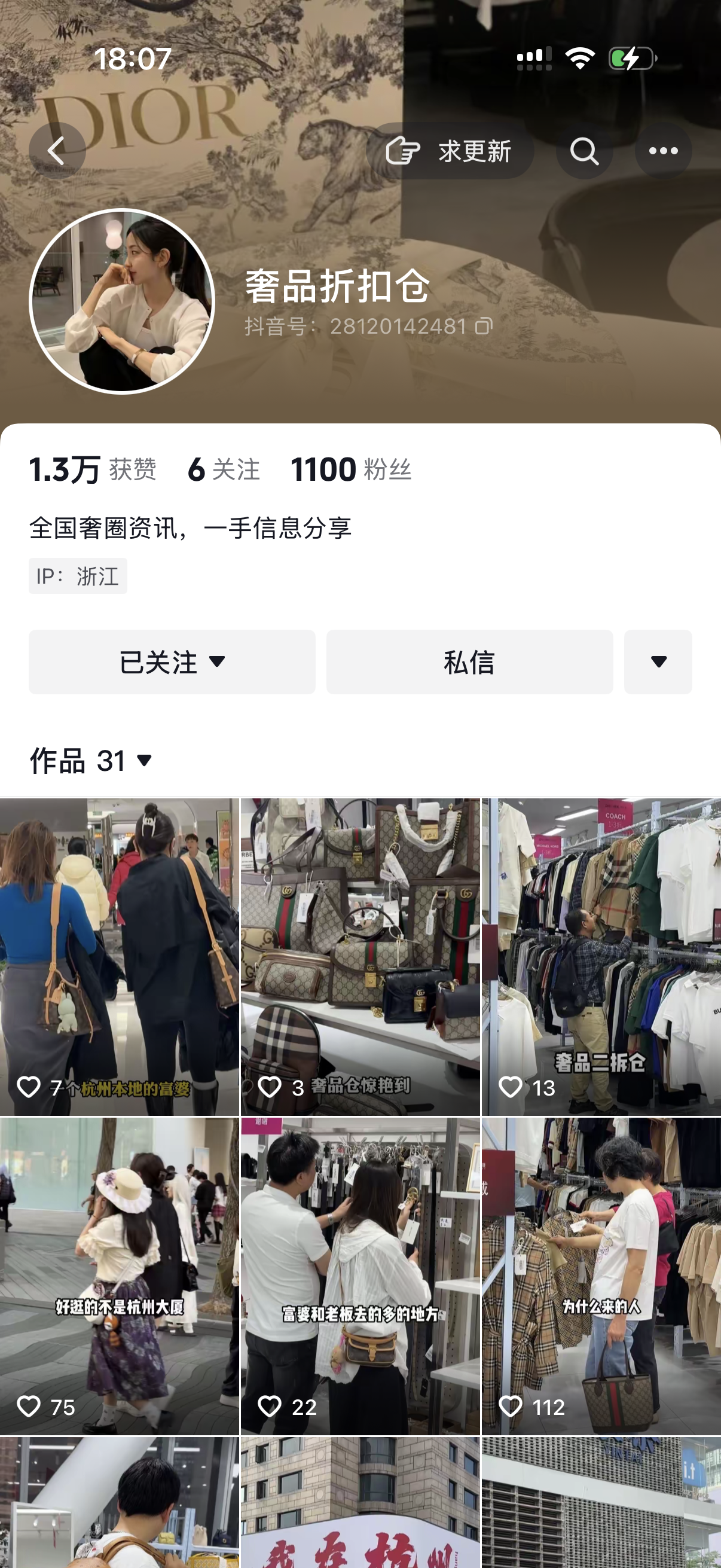Tap the 求更新 request update button
Viewport: 721px width, 1568px height.
450,151
